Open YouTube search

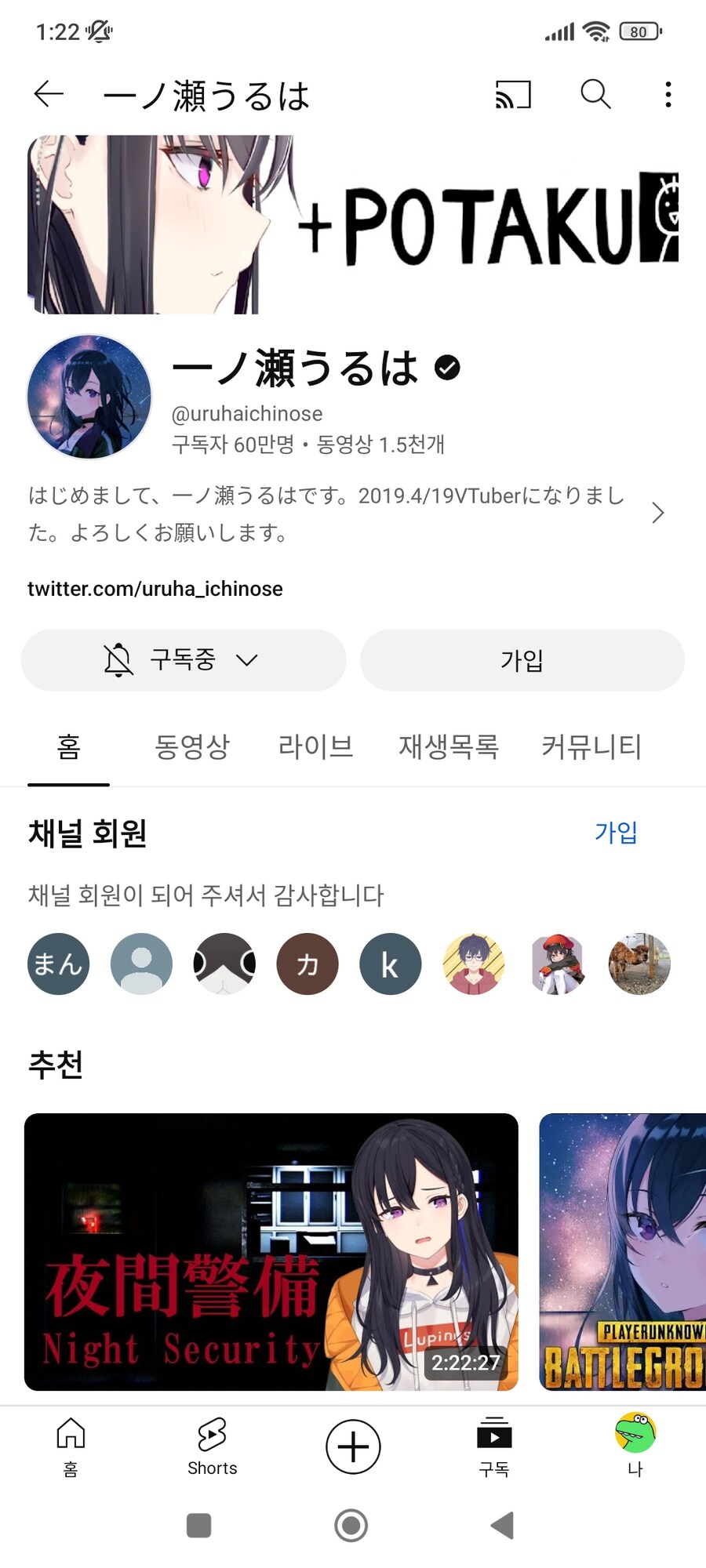tap(596, 94)
